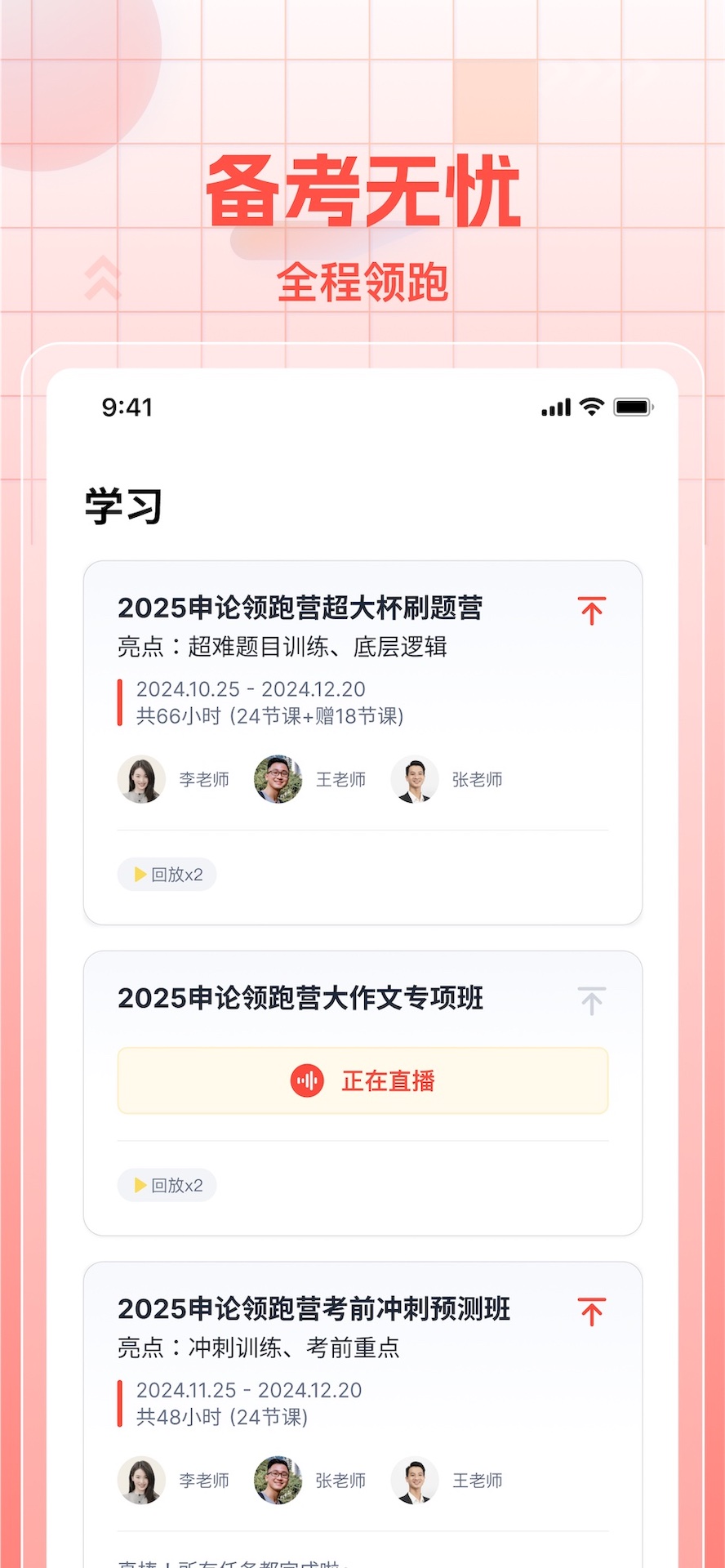Tap 王老师's avatar on the first course card
725x1568 pixels.
point(278,779)
